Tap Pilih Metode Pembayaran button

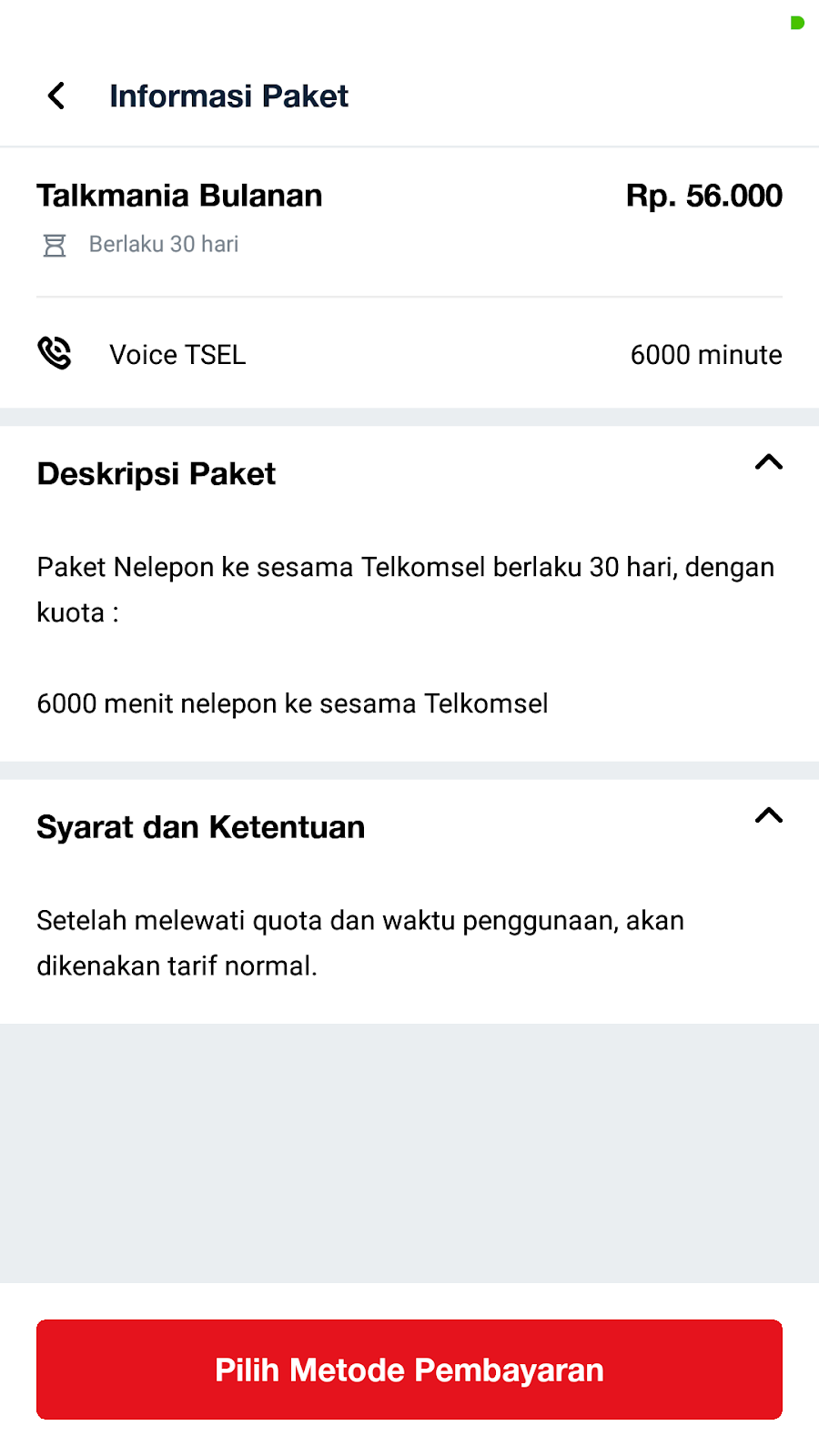pos(409,1369)
